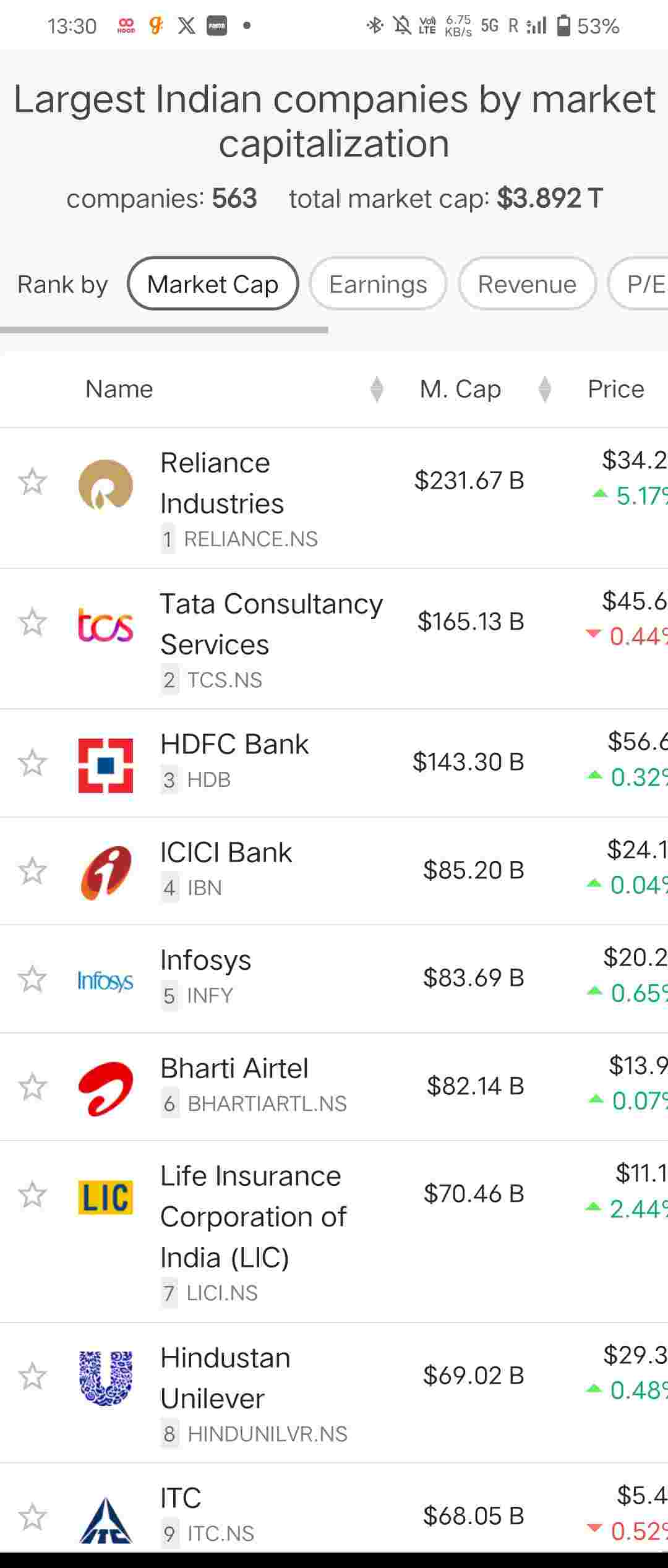View ITC company details
This screenshot has width=668, height=1568.
(x=181, y=1498)
